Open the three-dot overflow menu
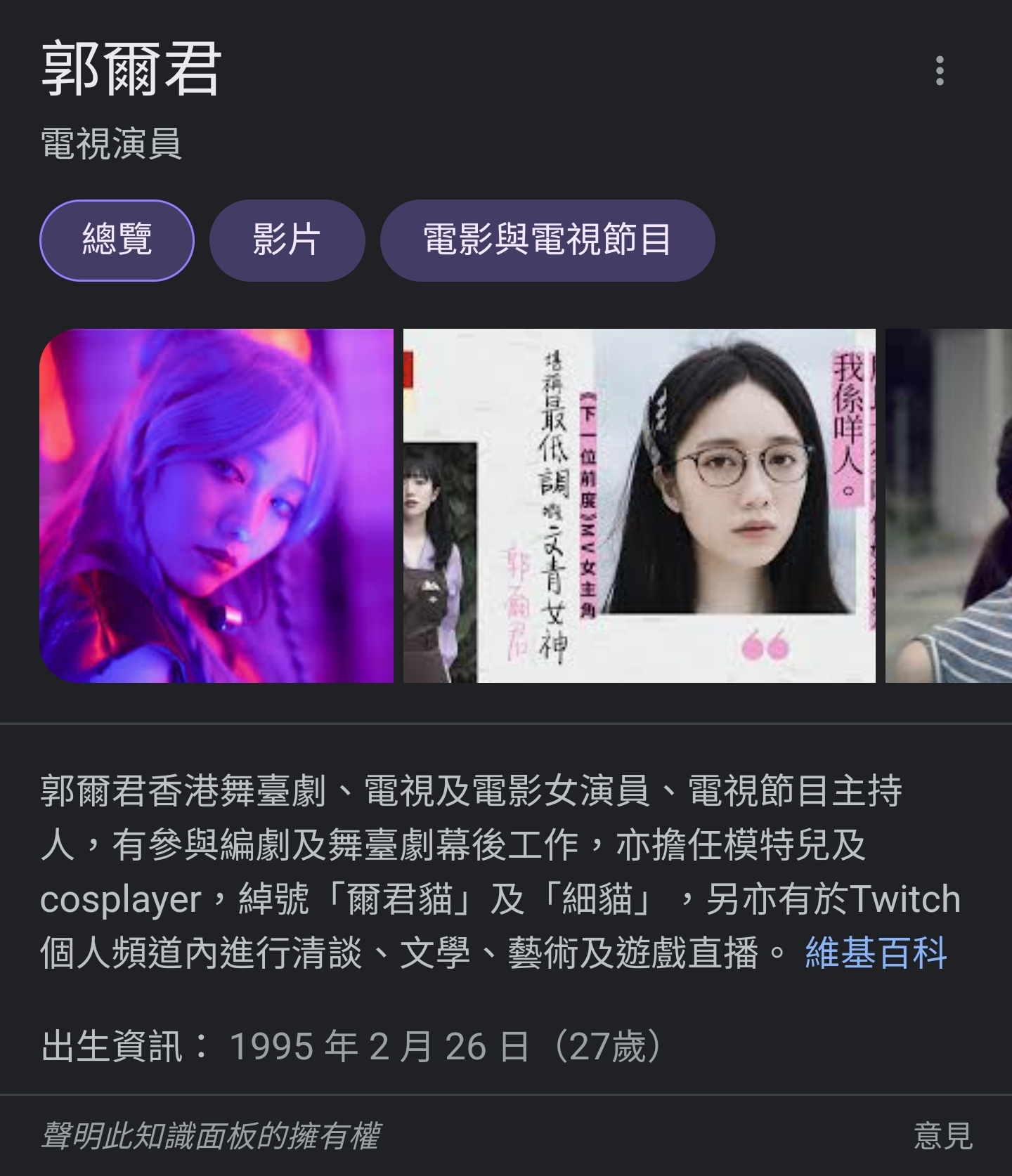 click(x=940, y=71)
